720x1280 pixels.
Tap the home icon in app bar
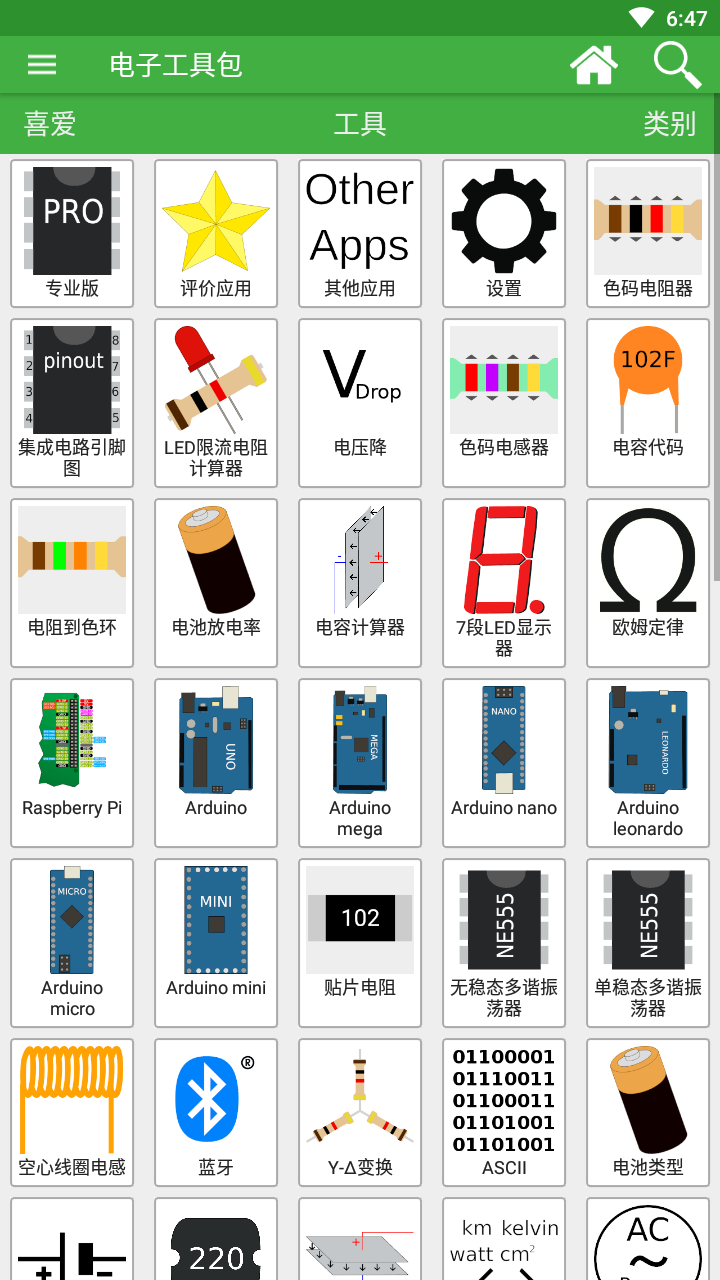[593, 65]
